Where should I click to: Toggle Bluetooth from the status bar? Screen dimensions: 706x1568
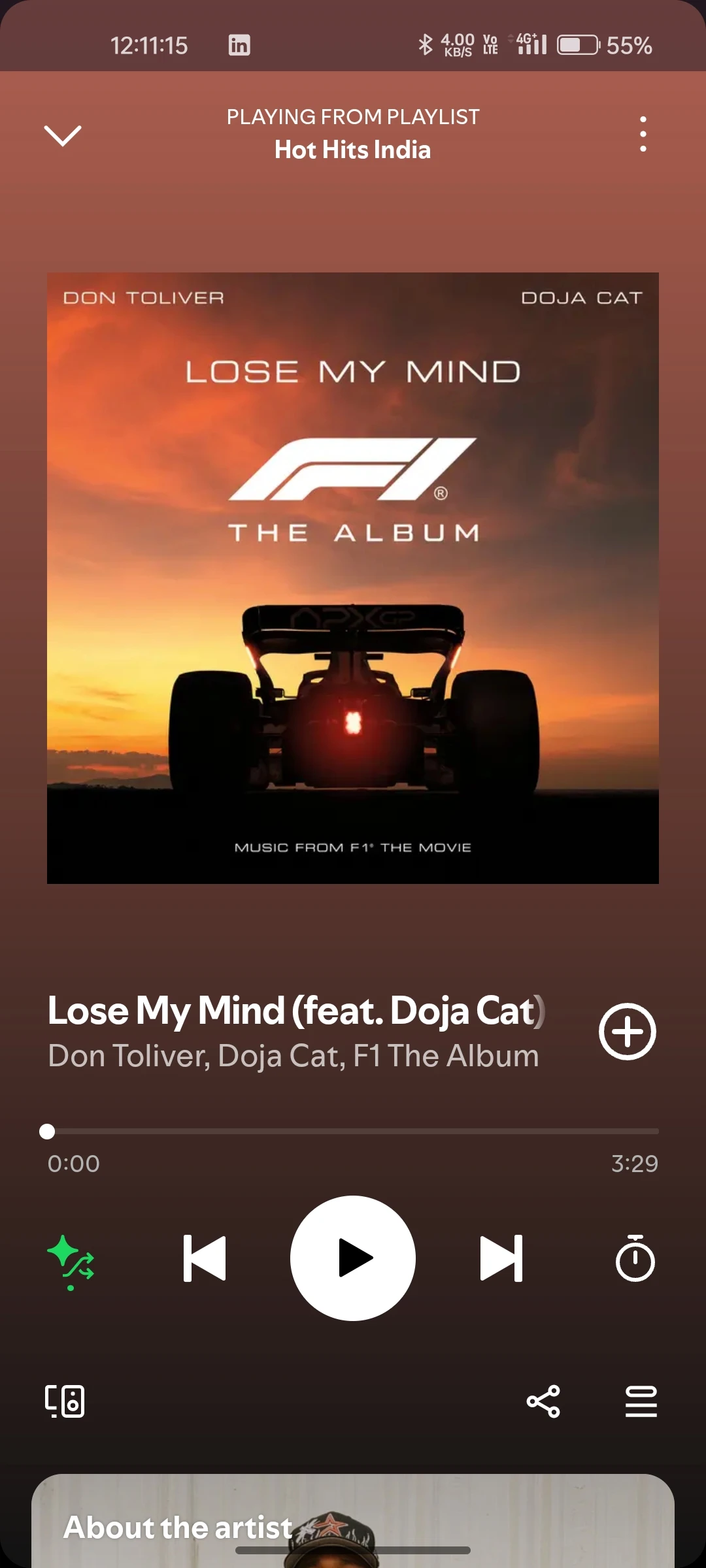coord(426,44)
